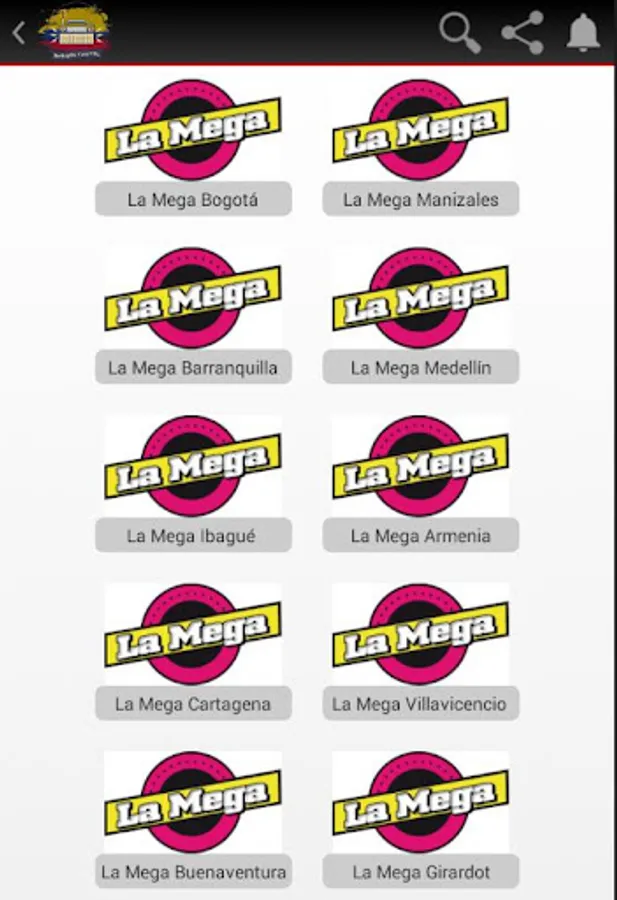The width and height of the screenshot is (617, 900).
Task: Choose La Mega Buenaventura station
Action: (x=193, y=820)
